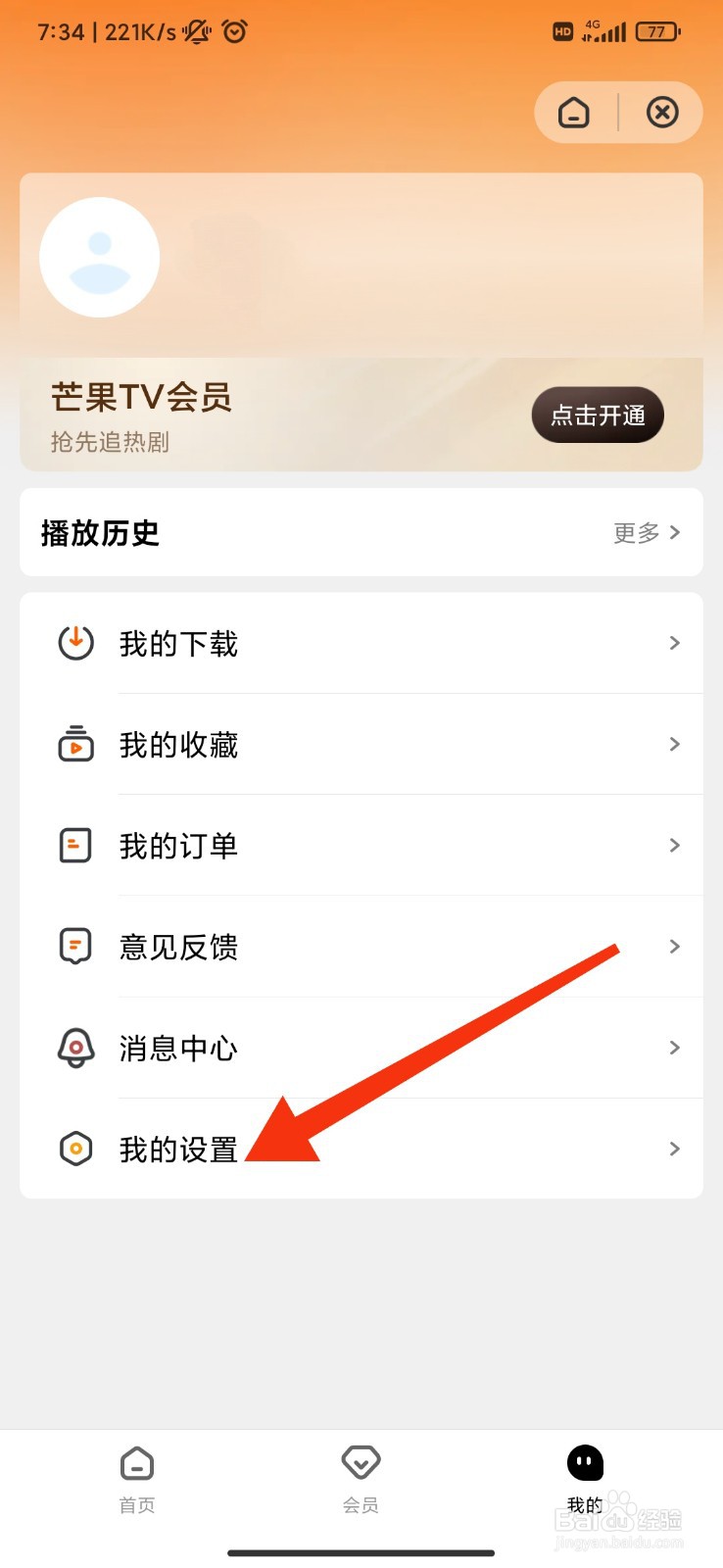The height and width of the screenshot is (1568, 723).
Task: Click the default avatar profile picture
Action: [x=99, y=256]
